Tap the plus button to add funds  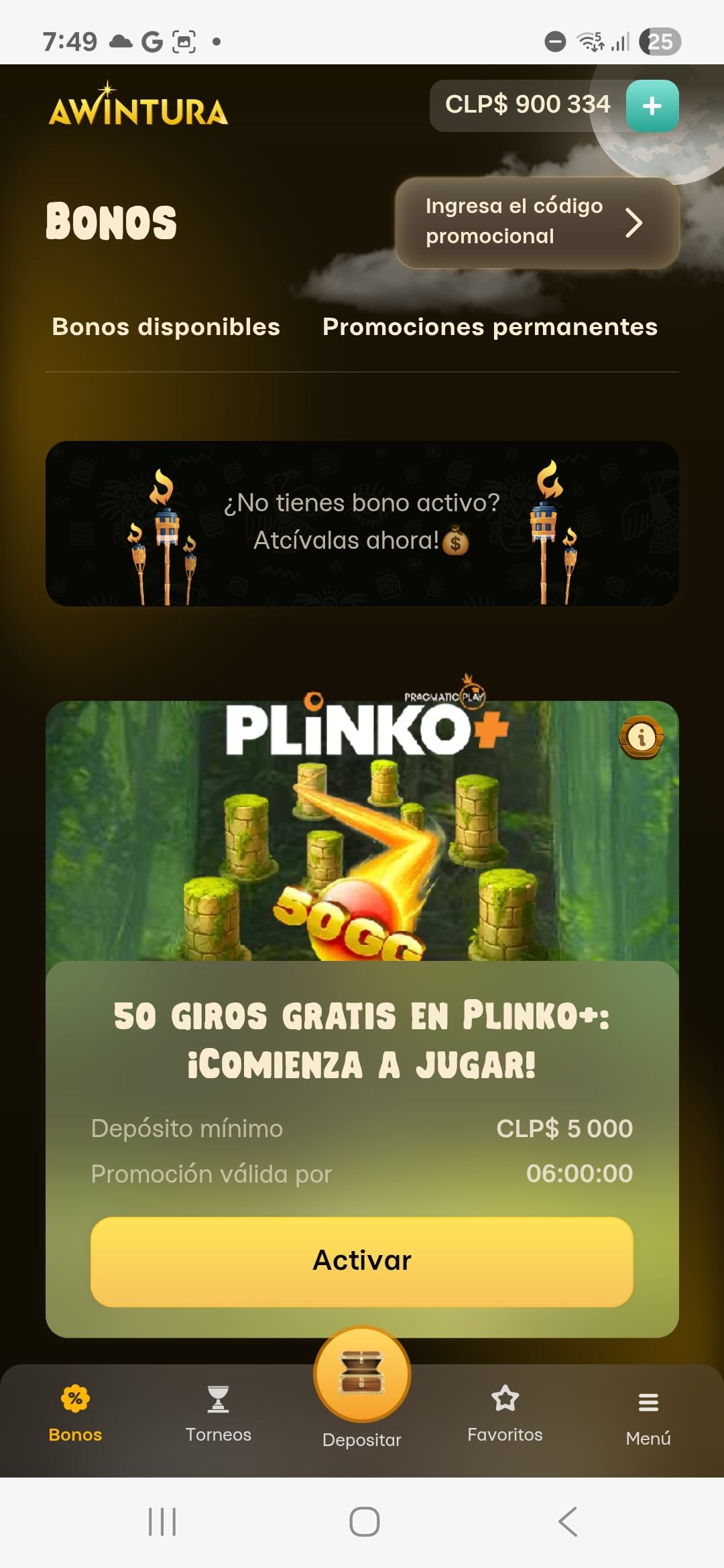tap(652, 106)
